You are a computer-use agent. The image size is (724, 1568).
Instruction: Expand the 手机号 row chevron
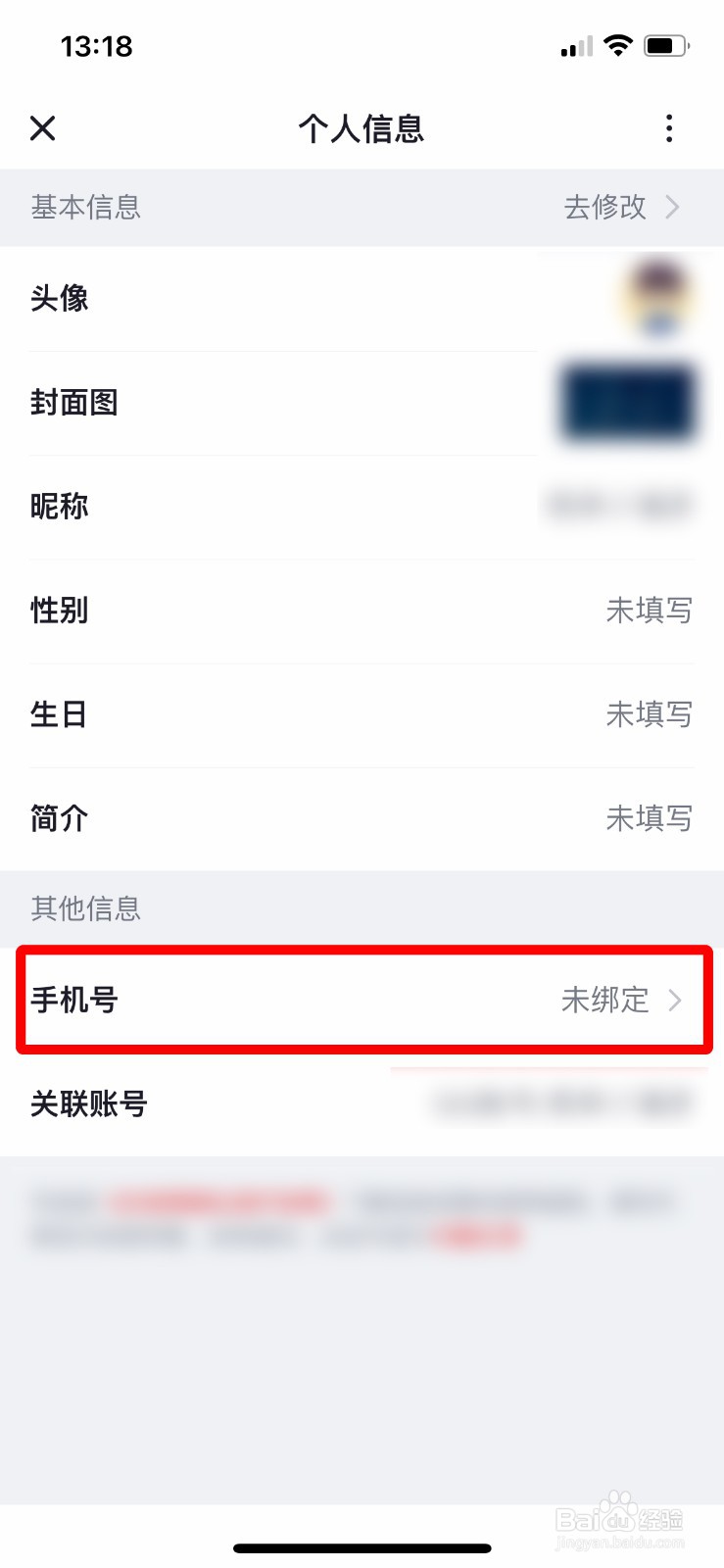click(674, 1000)
